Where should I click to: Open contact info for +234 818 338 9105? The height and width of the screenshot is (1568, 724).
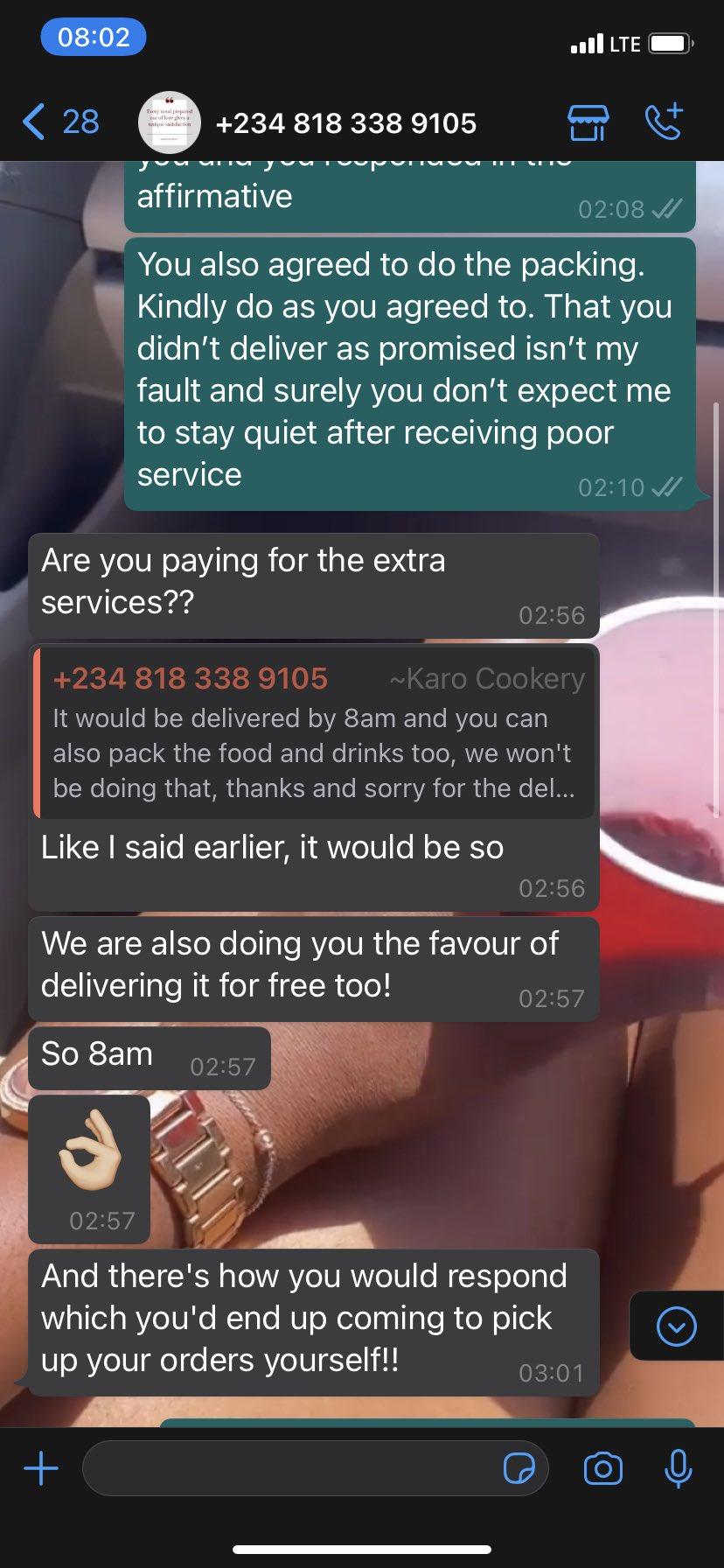(x=345, y=123)
